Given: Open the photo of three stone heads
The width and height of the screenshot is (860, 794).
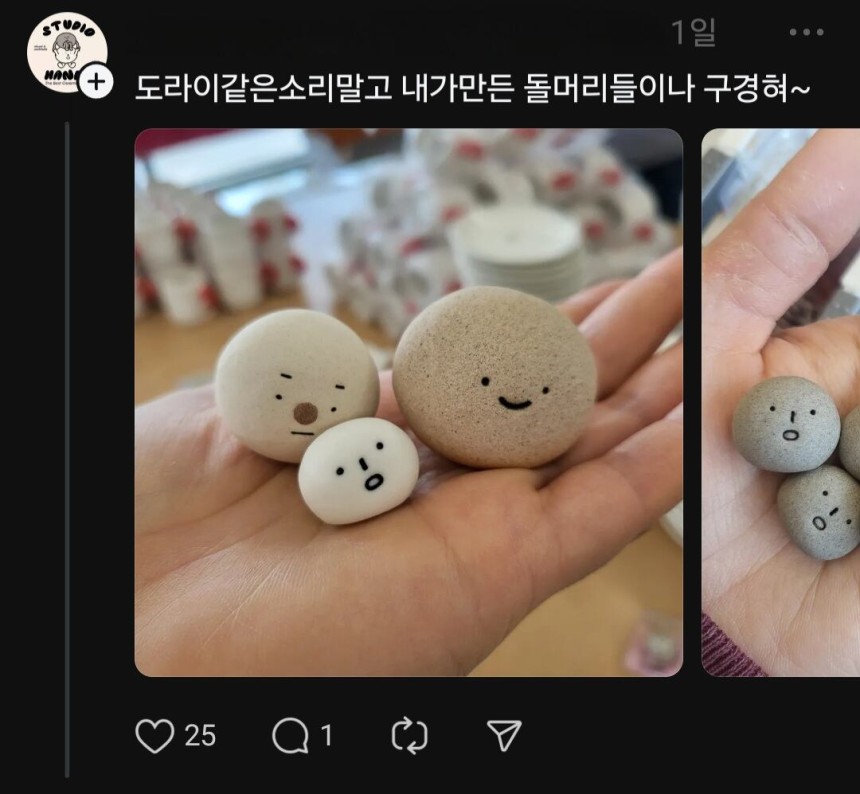Looking at the screenshot, I should pos(408,402).
